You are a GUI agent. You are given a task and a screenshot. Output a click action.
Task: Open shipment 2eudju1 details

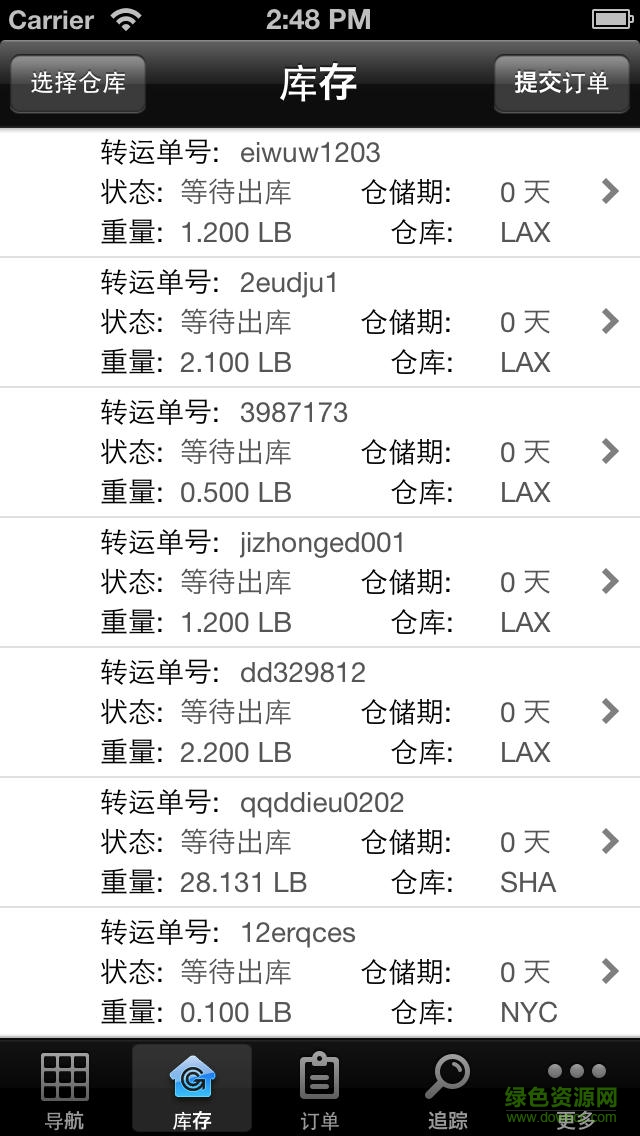point(320,322)
